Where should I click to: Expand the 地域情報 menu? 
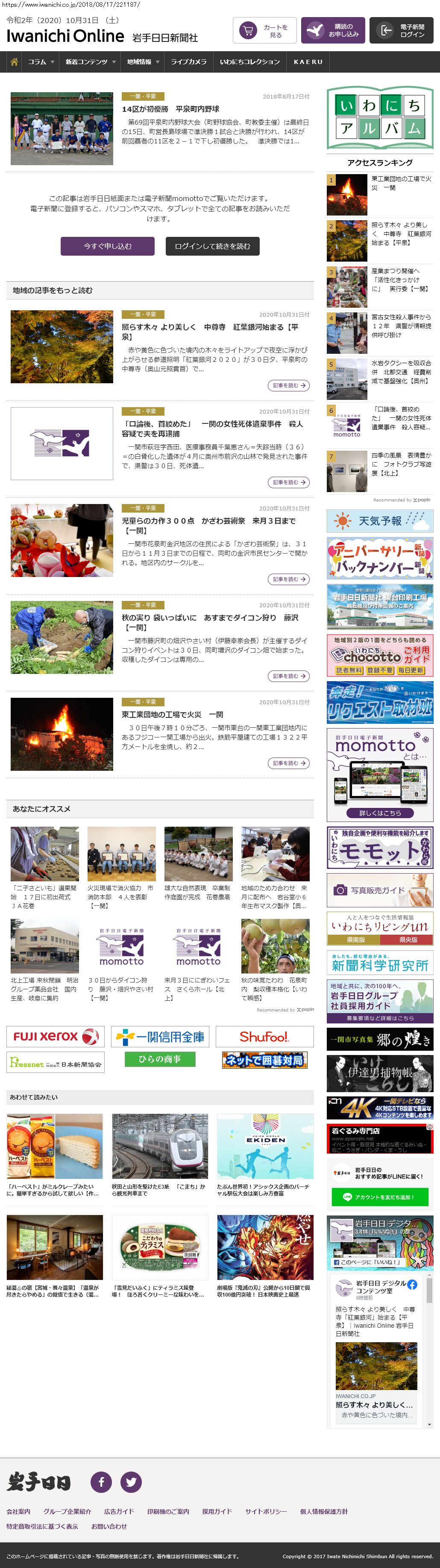click(x=143, y=62)
